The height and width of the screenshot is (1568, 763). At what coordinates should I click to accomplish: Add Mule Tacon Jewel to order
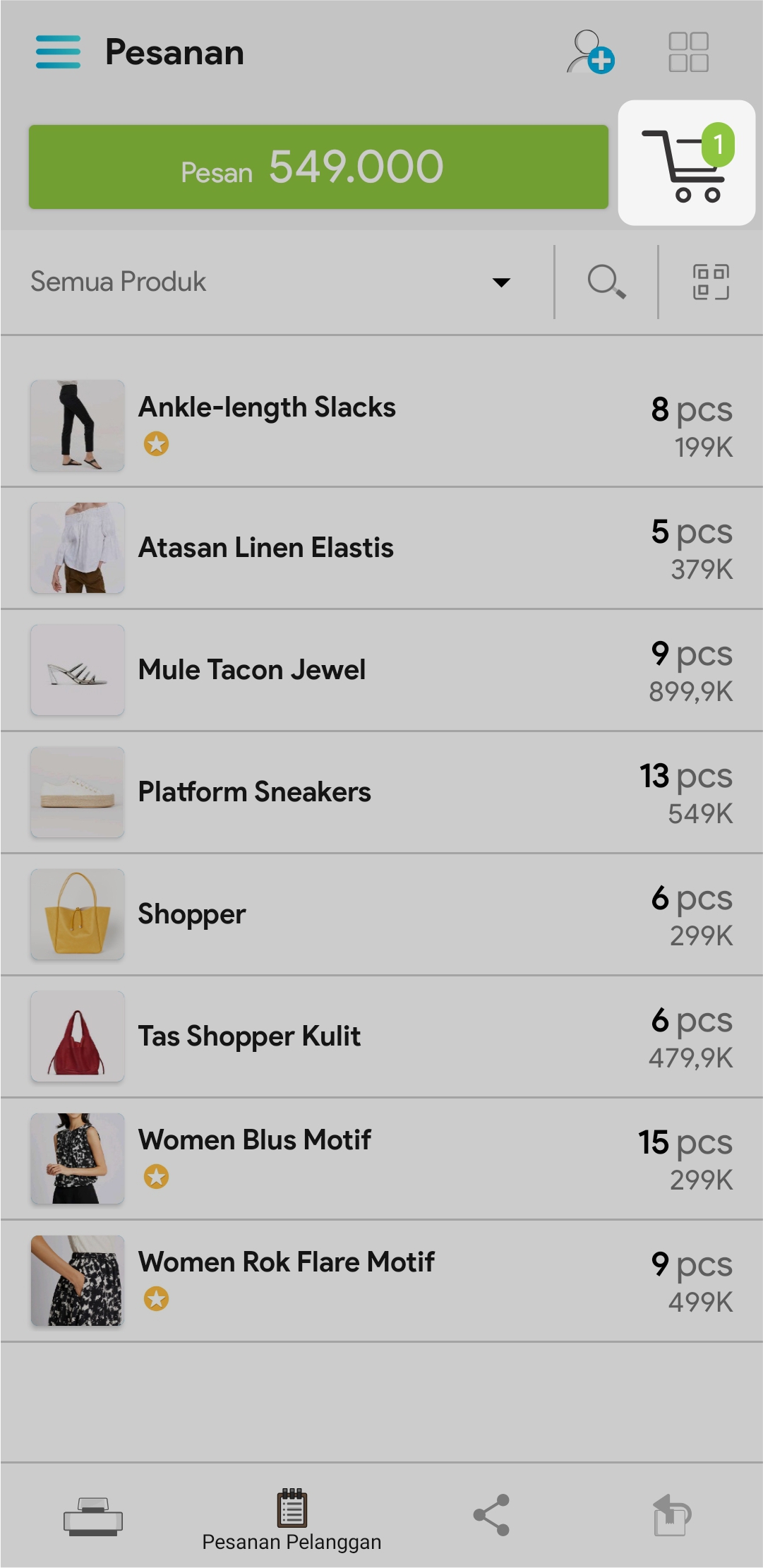[381, 670]
